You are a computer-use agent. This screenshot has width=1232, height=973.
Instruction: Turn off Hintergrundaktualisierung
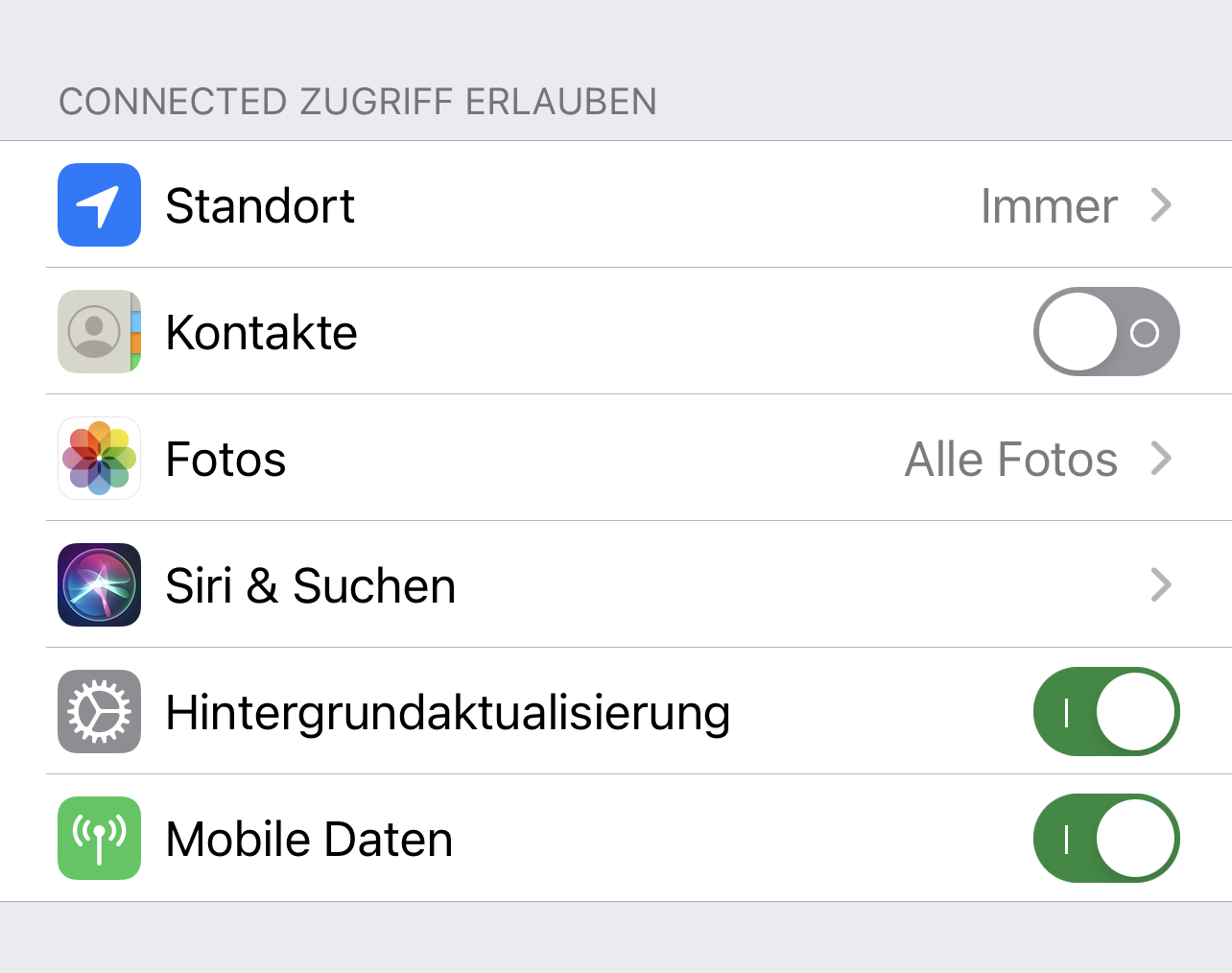click(1105, 712)
